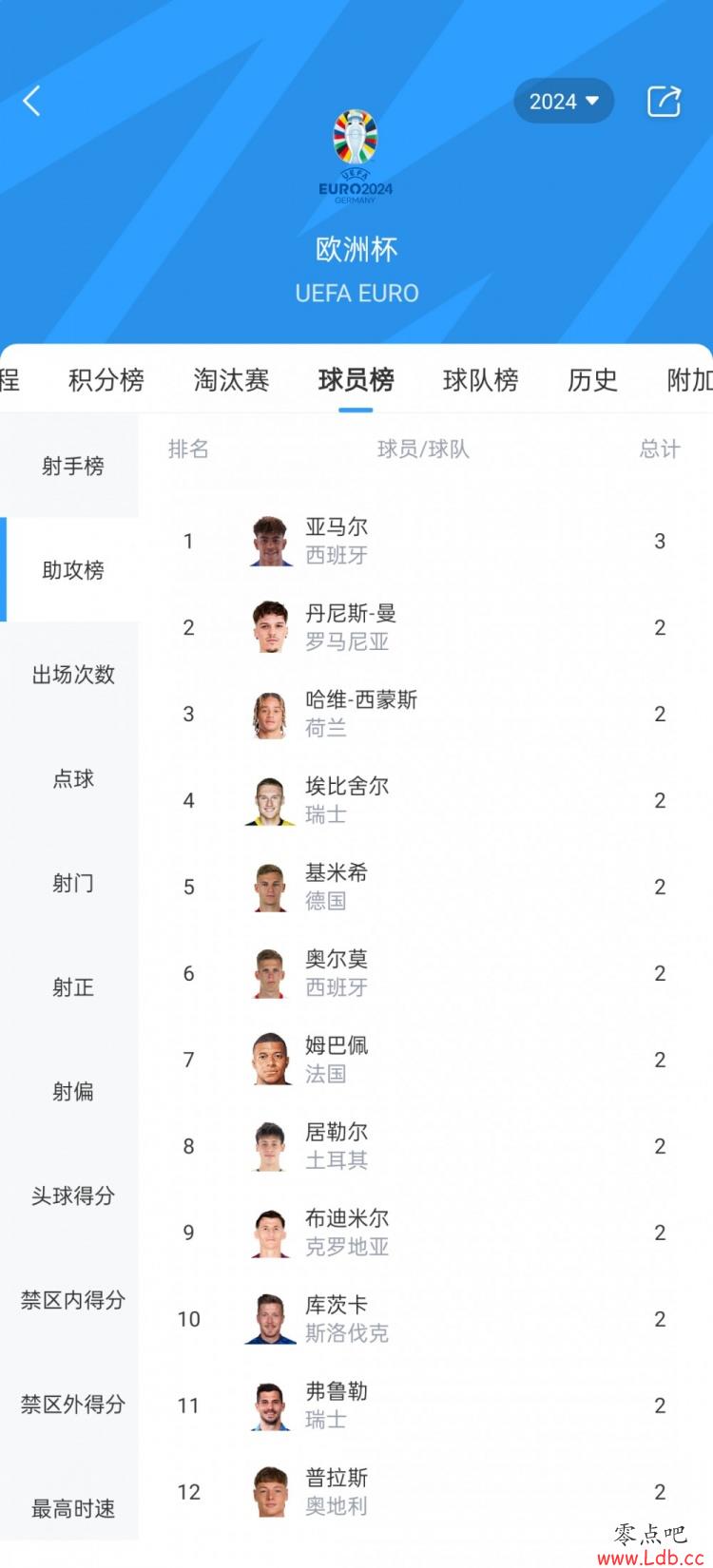Go back using the top-left arrow
713x1568 pixels.
[x=32, y=101]
